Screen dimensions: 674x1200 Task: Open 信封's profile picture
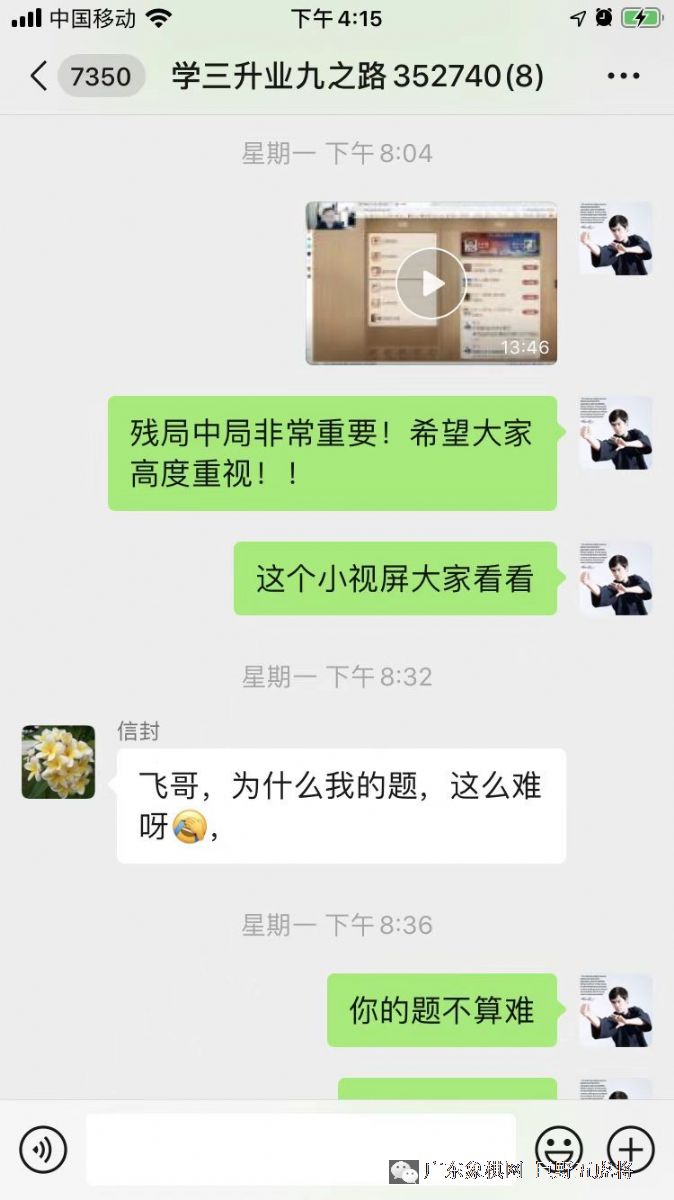click(x=58, y=762)
